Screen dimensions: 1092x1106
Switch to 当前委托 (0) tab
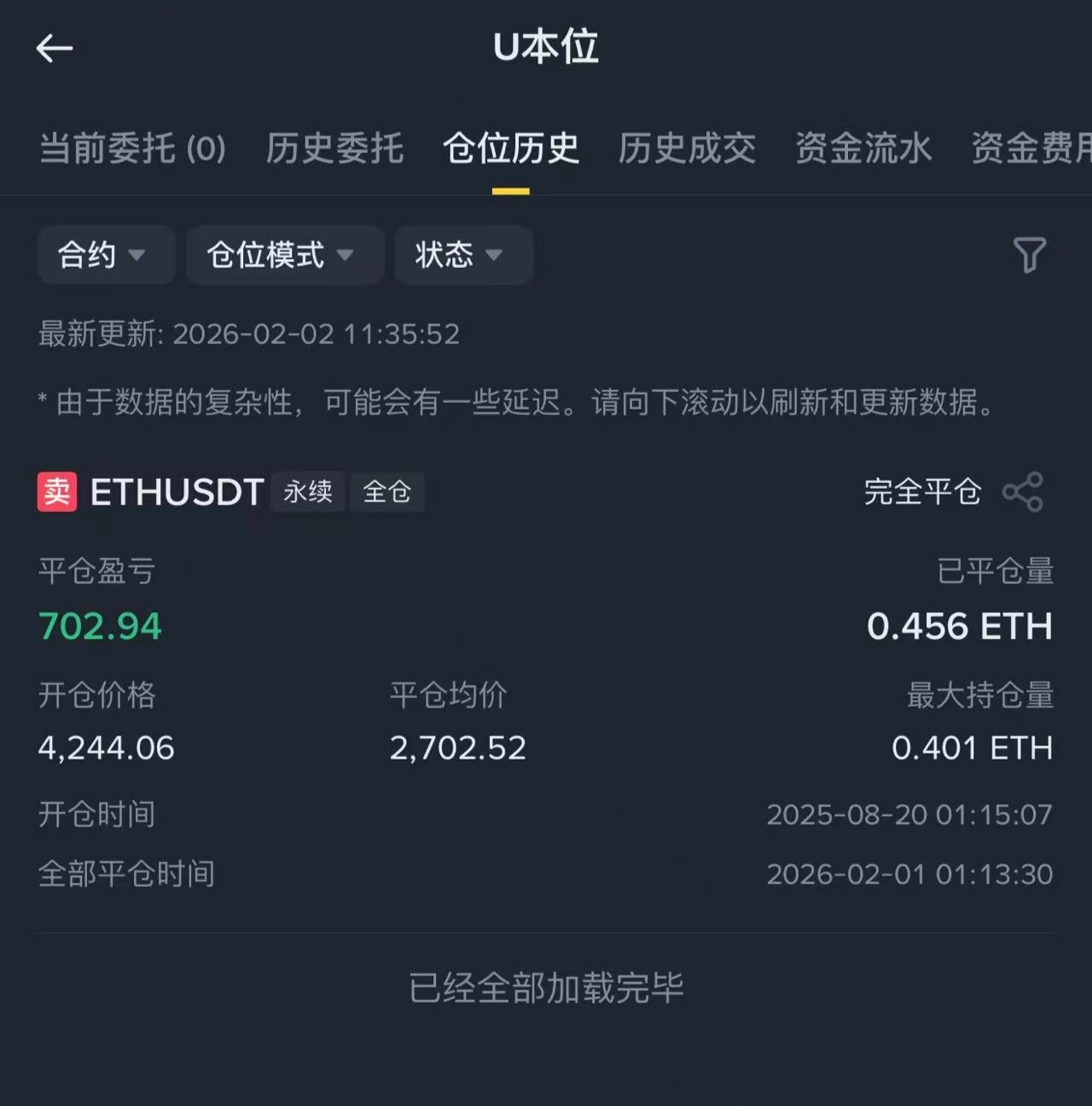pyautogui.click(x=132, y=148)
